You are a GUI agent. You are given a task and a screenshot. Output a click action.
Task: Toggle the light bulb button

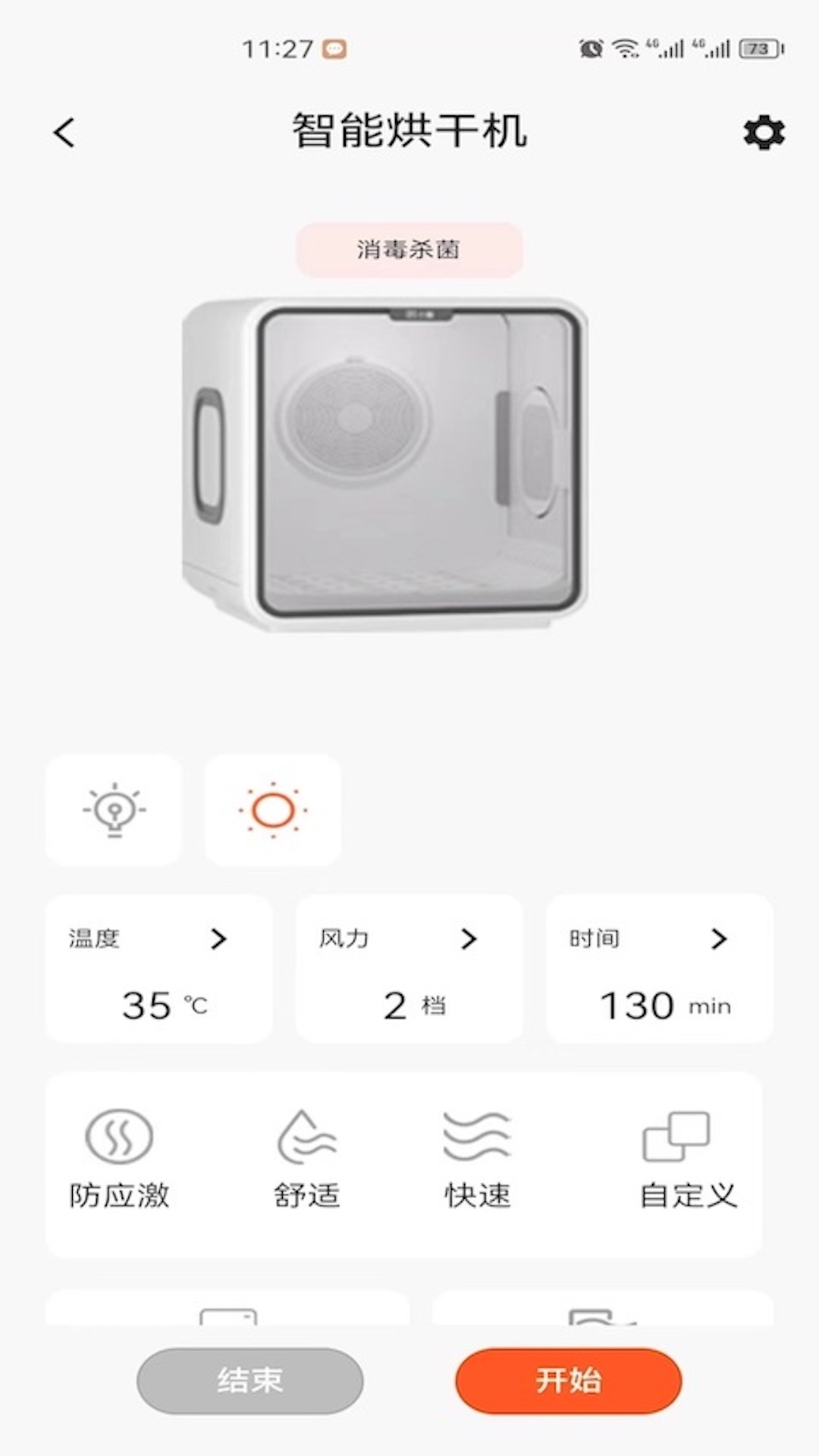point(114,810)
